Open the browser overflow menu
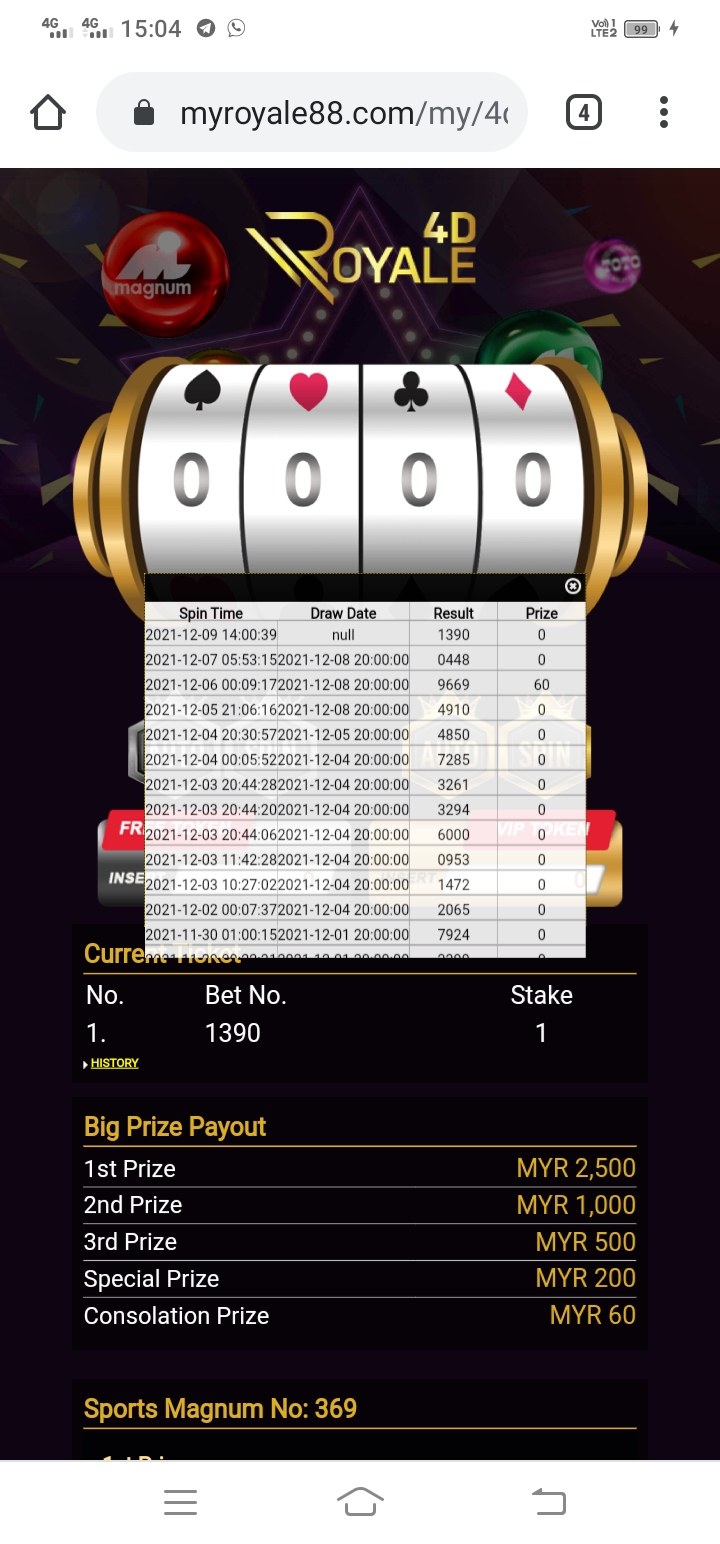 [x=663, y=113]
